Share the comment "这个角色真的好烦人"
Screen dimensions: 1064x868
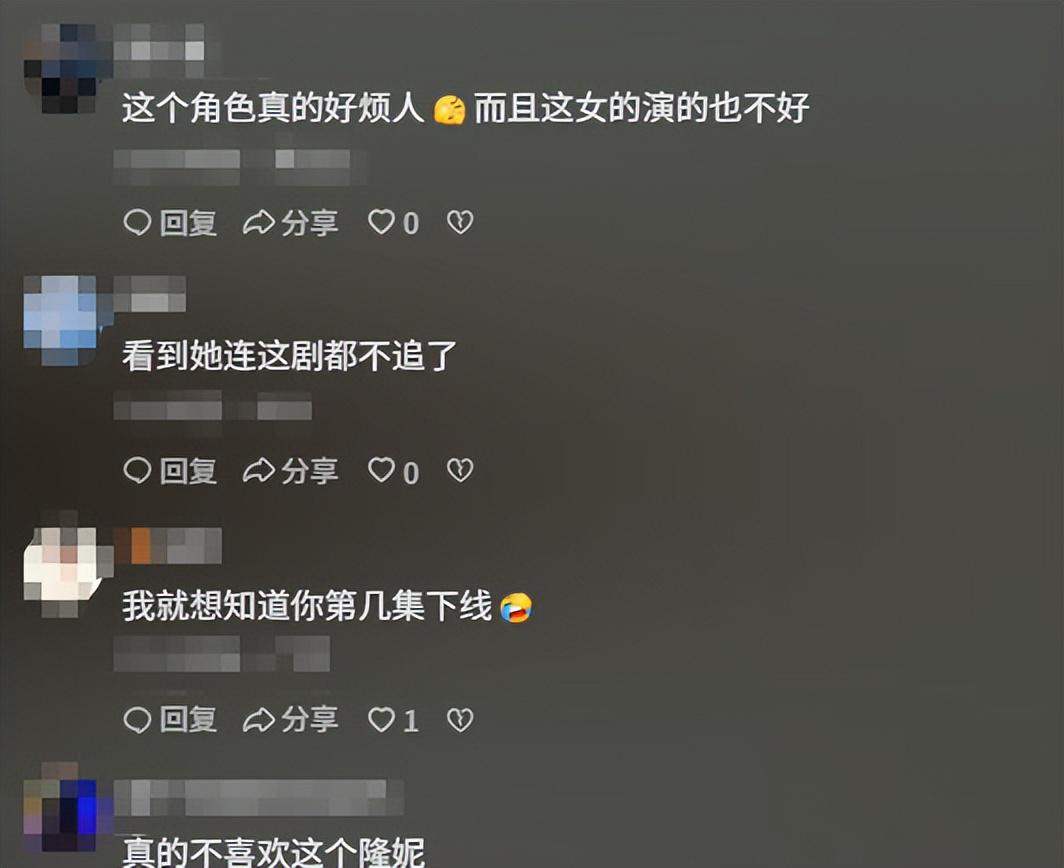coord(290,223)
